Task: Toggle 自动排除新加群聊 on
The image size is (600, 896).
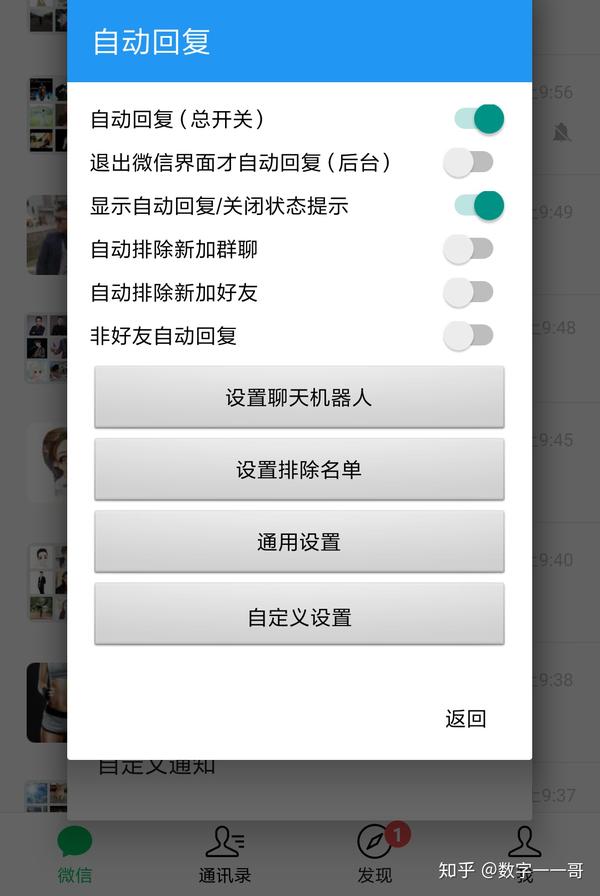Action: [x=469, y=249]
